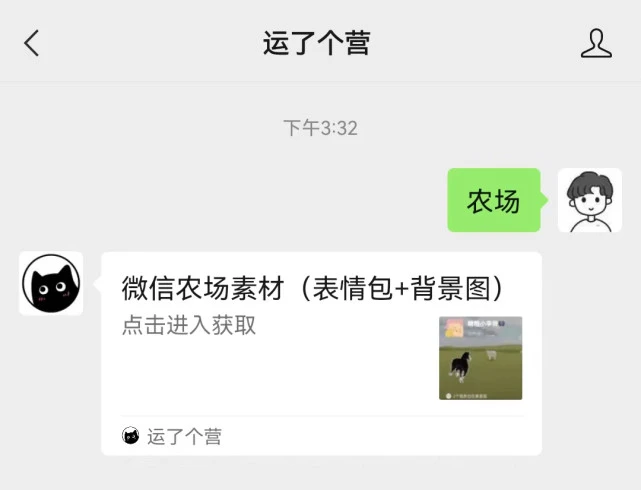The width and height of the screenshot is (641, 490).
Task: Tap the 农场 message bubble
Action: [494, 200]
